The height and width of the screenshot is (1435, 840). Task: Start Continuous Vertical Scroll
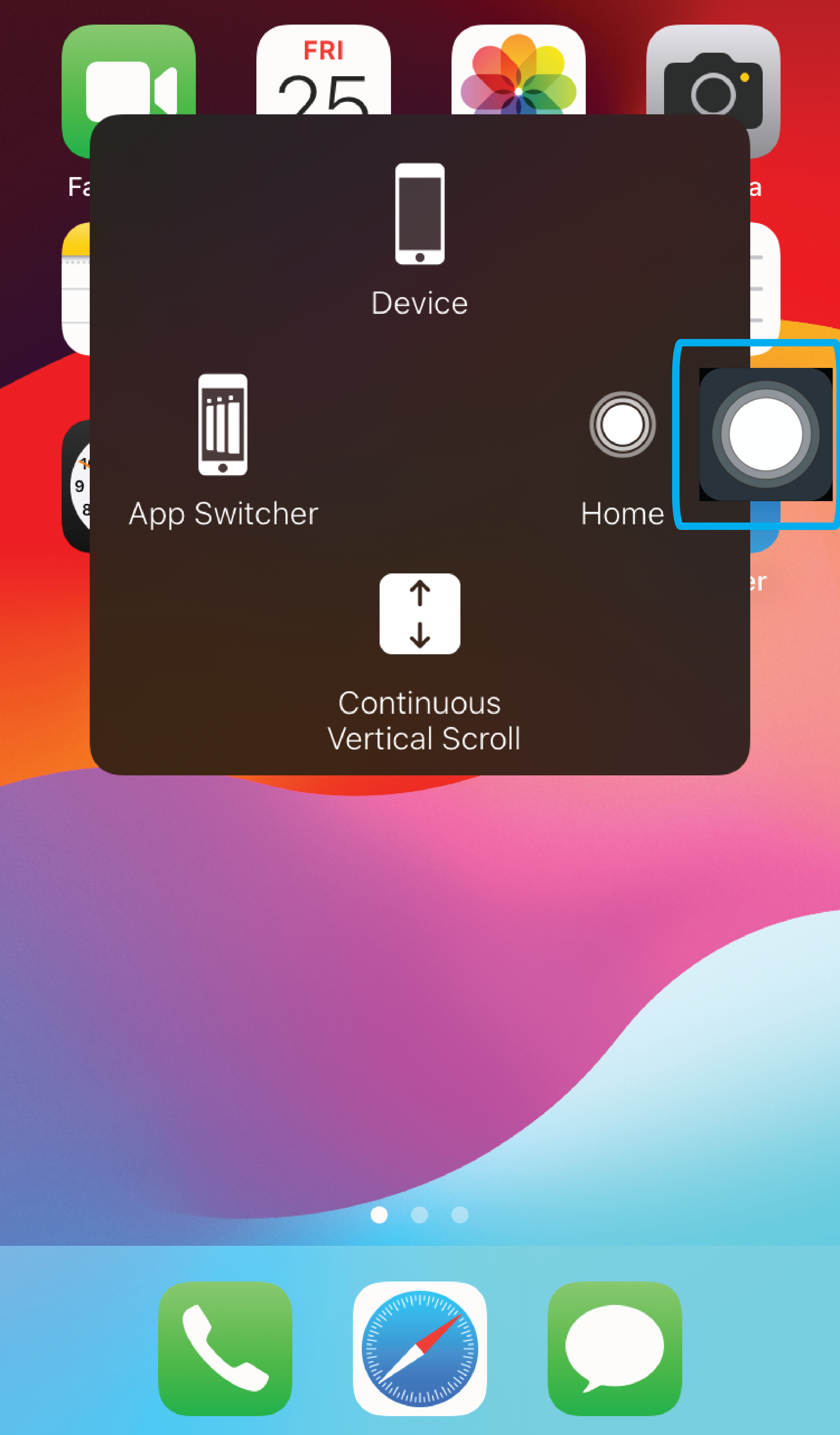420,661
